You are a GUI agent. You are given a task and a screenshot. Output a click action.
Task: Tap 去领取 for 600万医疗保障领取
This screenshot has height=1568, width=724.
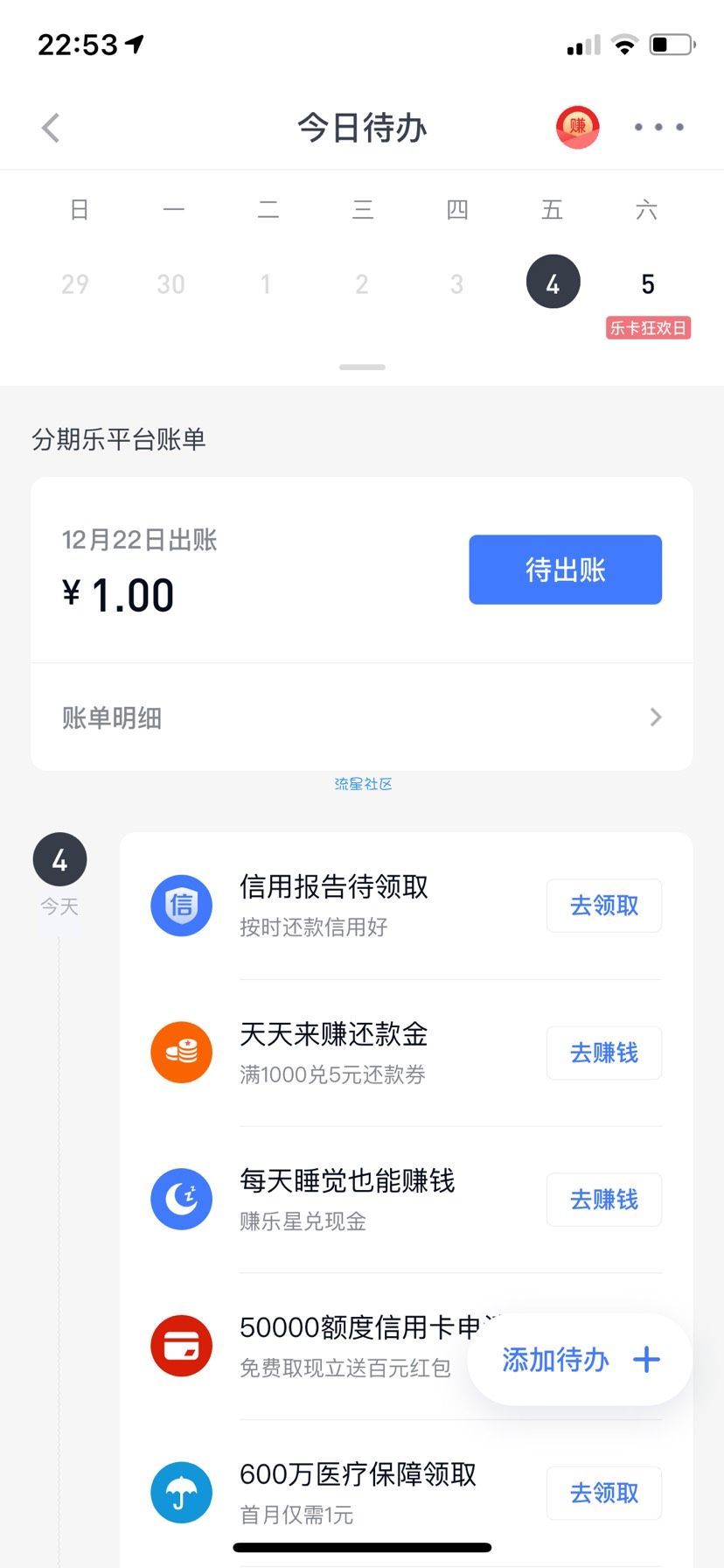click(604, 1494)
